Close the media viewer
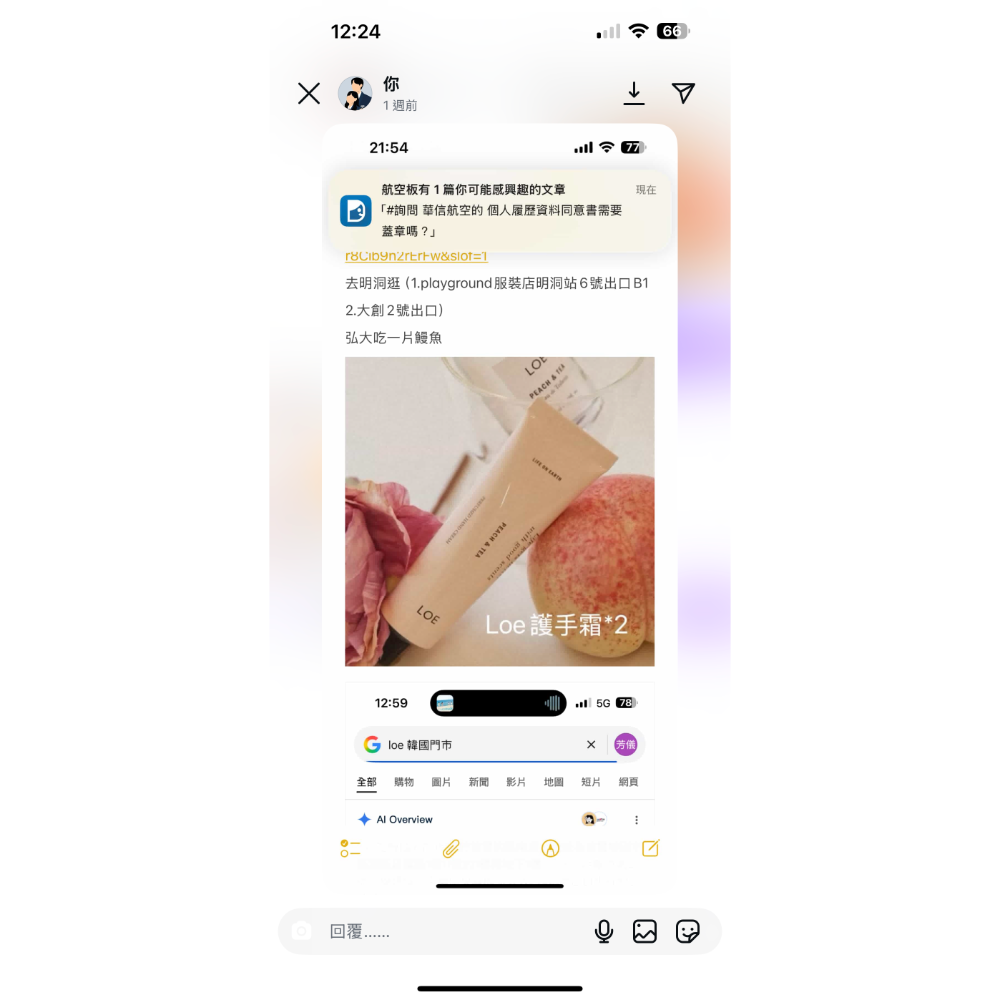The image size is (1000, 1000). coord(309,94)
